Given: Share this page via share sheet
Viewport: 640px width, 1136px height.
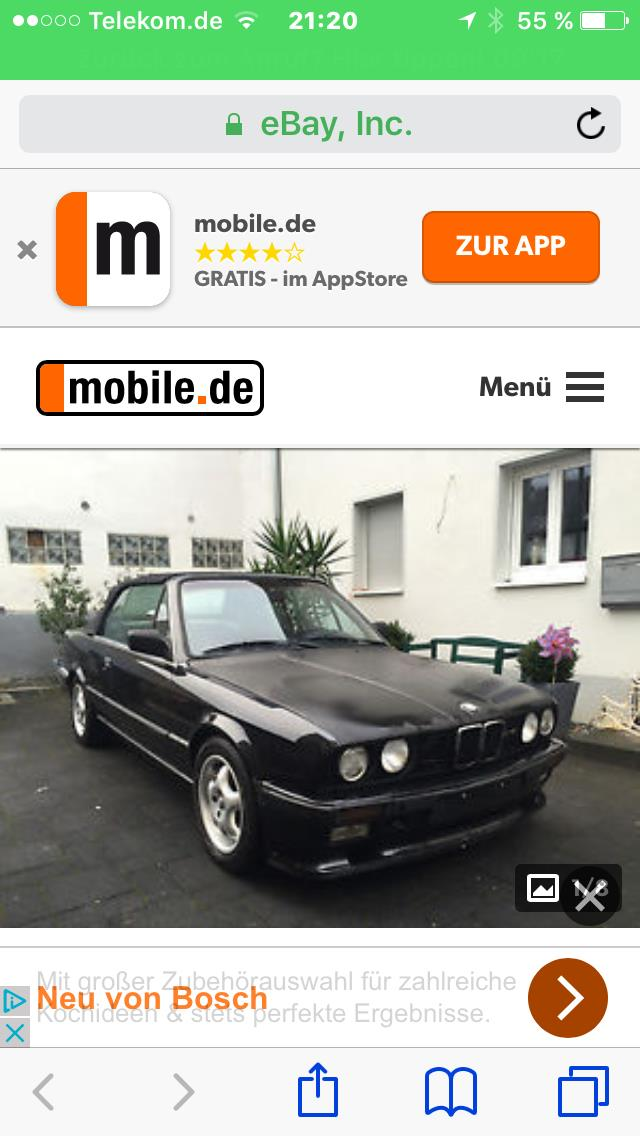Looking at the screenshot, I should pyautogui.click(x=318, y=1090).
